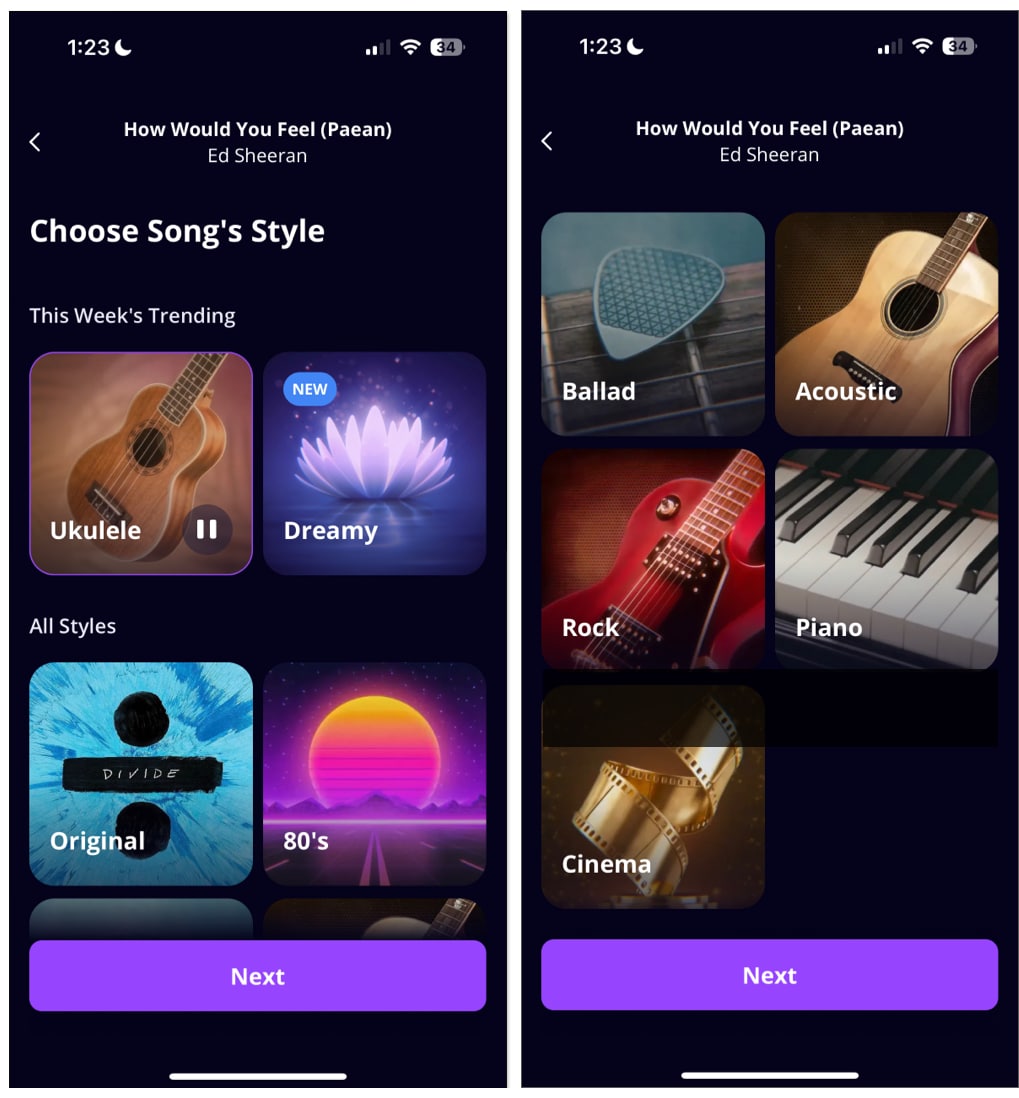This screenshot has width=1019, height=1098.
Task: Choose the Piano style
Action: tap(886, 558)
